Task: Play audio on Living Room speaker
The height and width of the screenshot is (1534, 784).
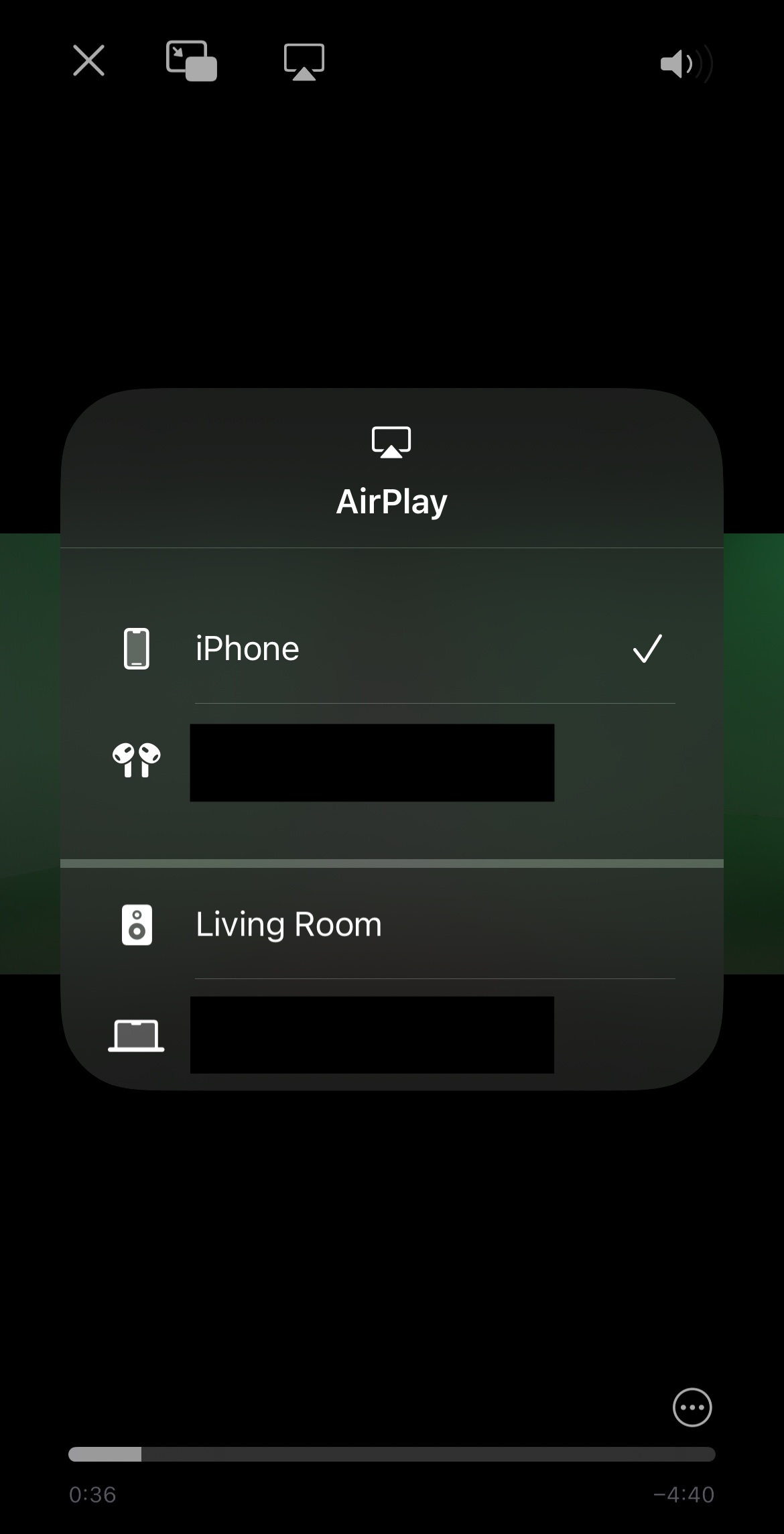Action: pos(391,924)
